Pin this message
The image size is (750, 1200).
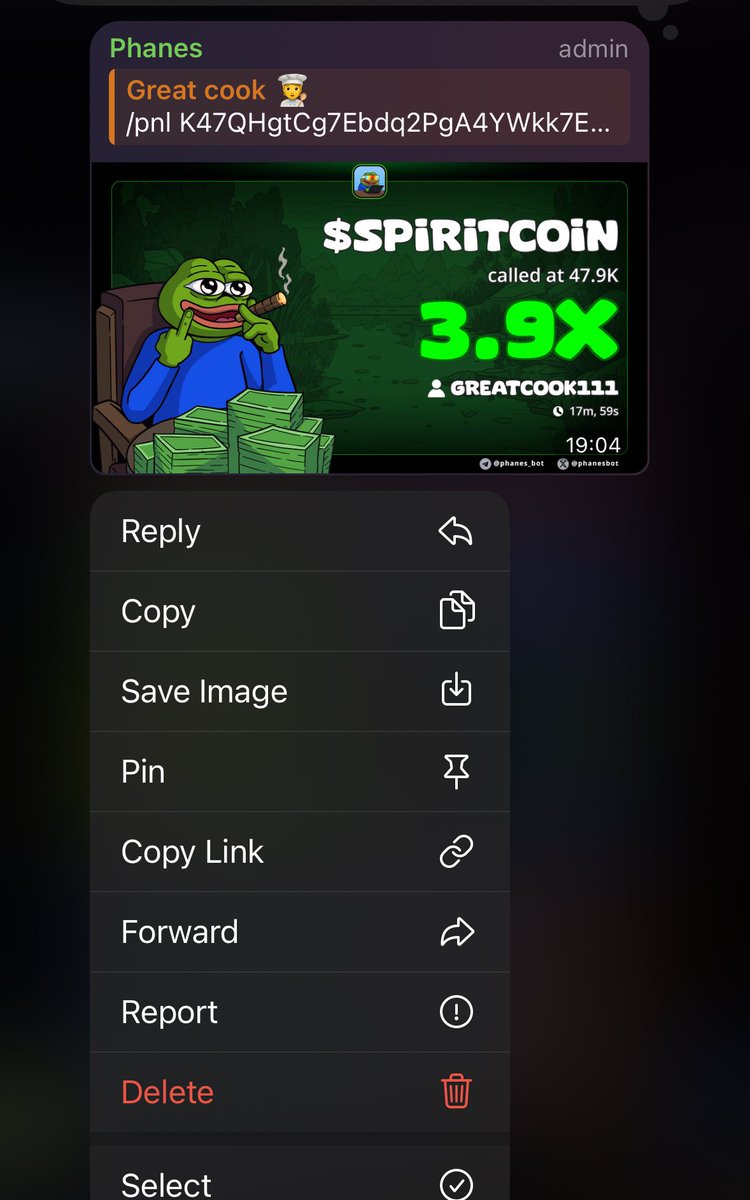299,771
